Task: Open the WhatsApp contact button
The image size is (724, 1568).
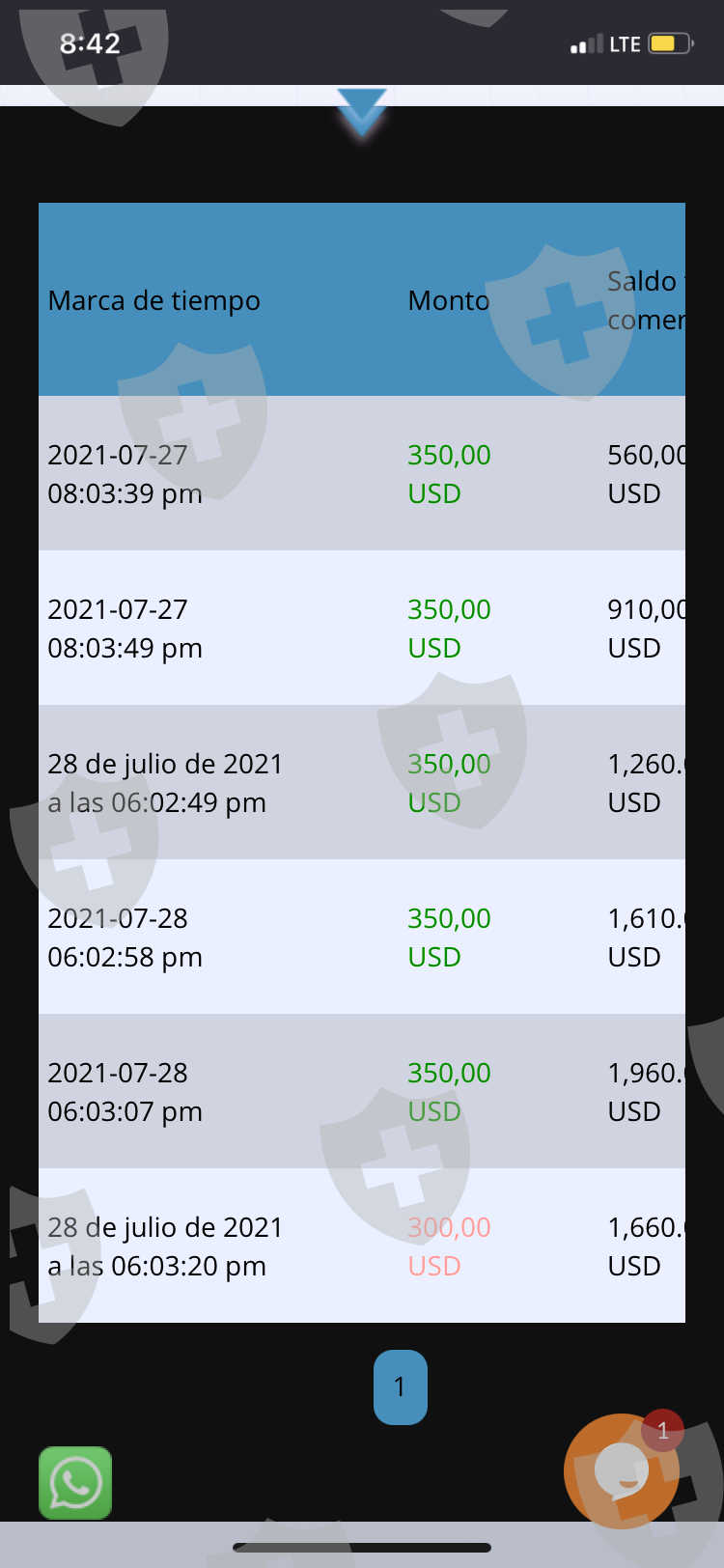Action: point(75,1482)
